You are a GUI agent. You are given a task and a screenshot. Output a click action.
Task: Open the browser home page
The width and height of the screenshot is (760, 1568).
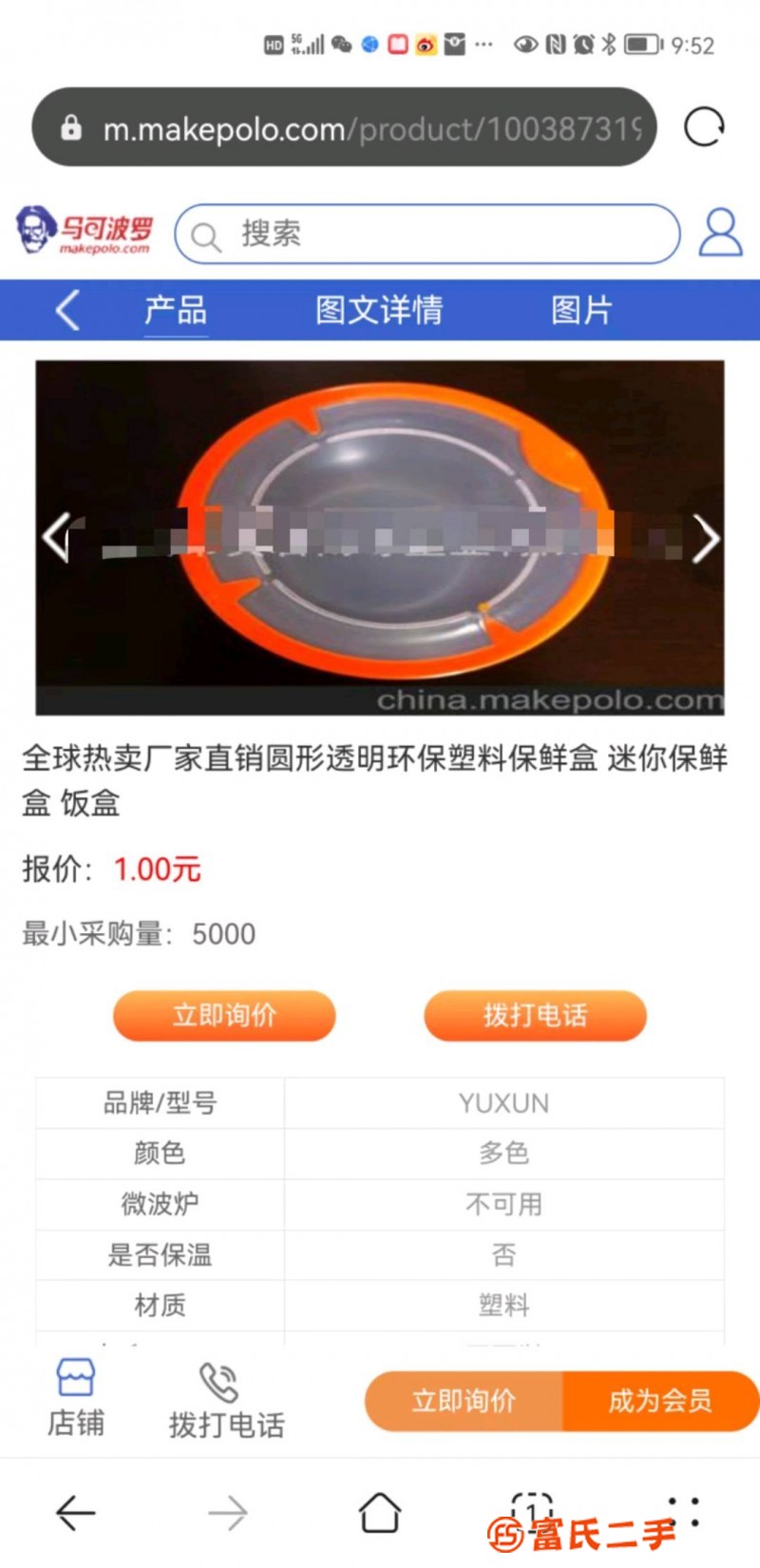(379, 1512)
